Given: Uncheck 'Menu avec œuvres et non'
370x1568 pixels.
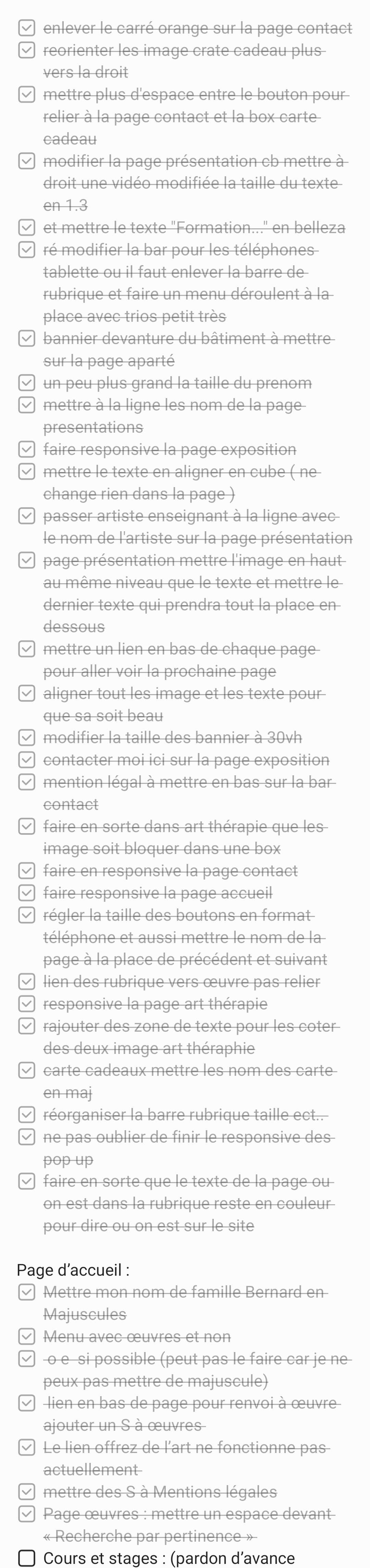Looking at the screenshot, I should click(26, 1337).
